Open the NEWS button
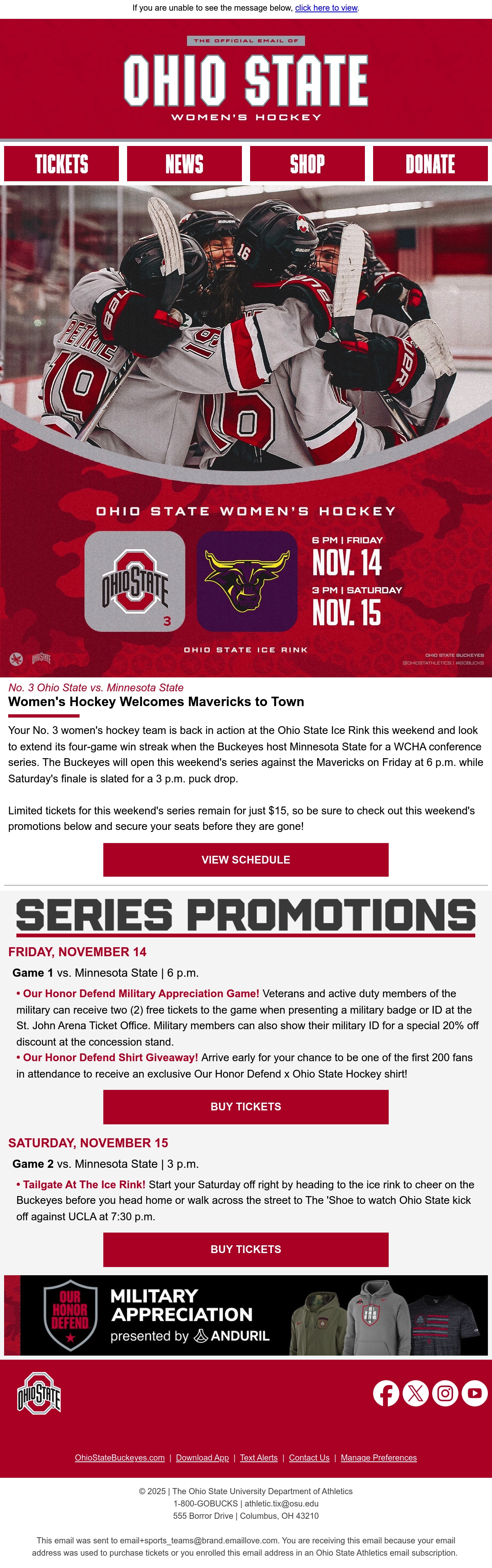Viewport: 492px width, 1568px height. pyautogui.click(x=184, y=164)
